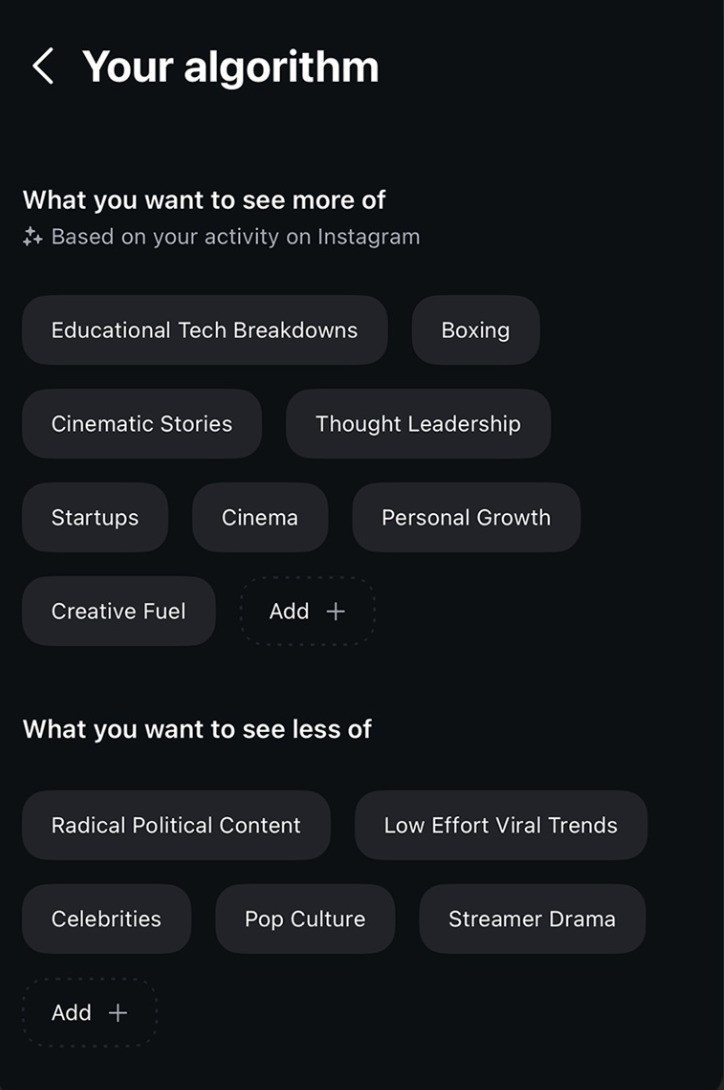Select the Creative Fuel chip
This screenshot has width=724, height=1090.
pyautogui.click(x=118, y=611)
